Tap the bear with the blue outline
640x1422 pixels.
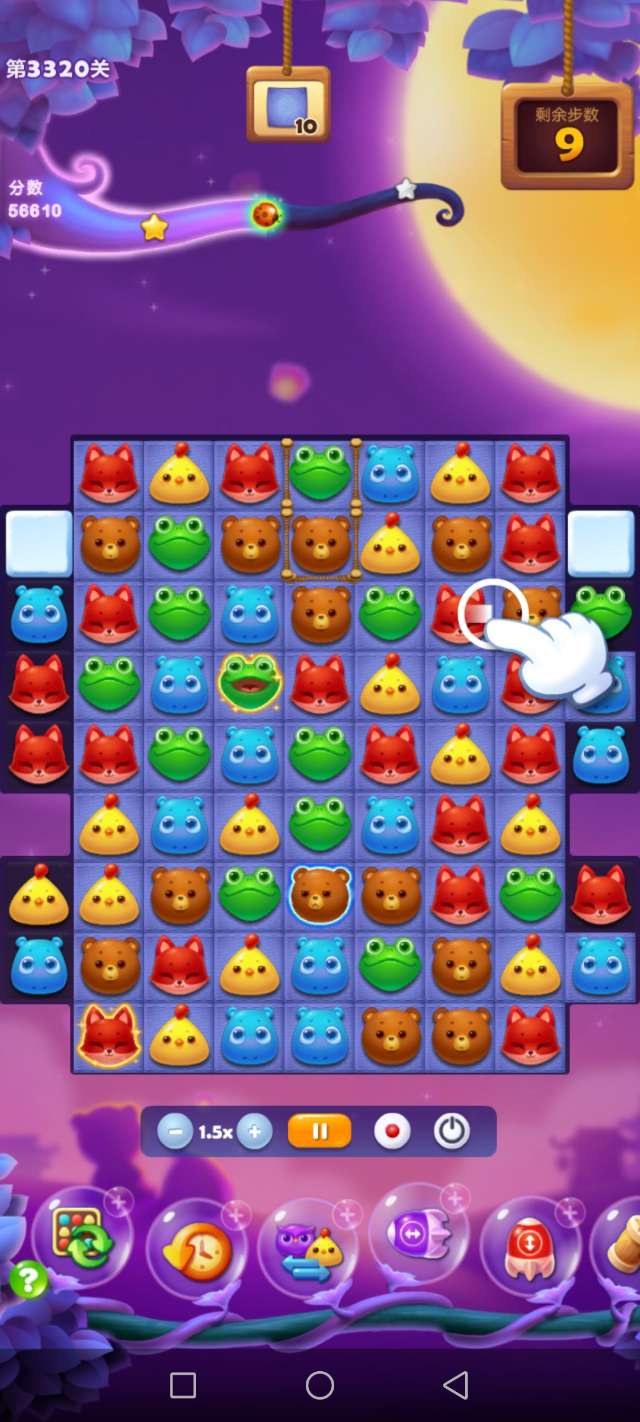click(x=320, y=893)
